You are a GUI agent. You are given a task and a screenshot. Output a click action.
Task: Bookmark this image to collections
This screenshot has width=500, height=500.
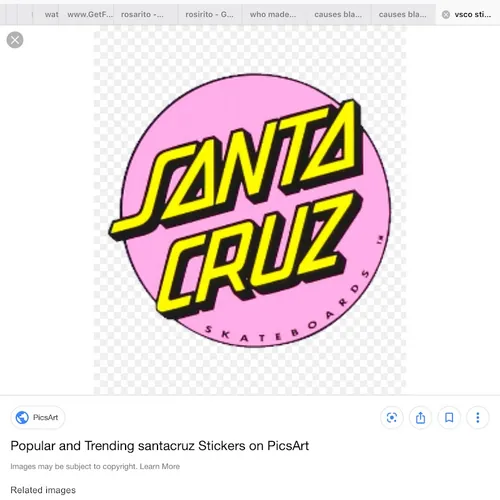449,417
